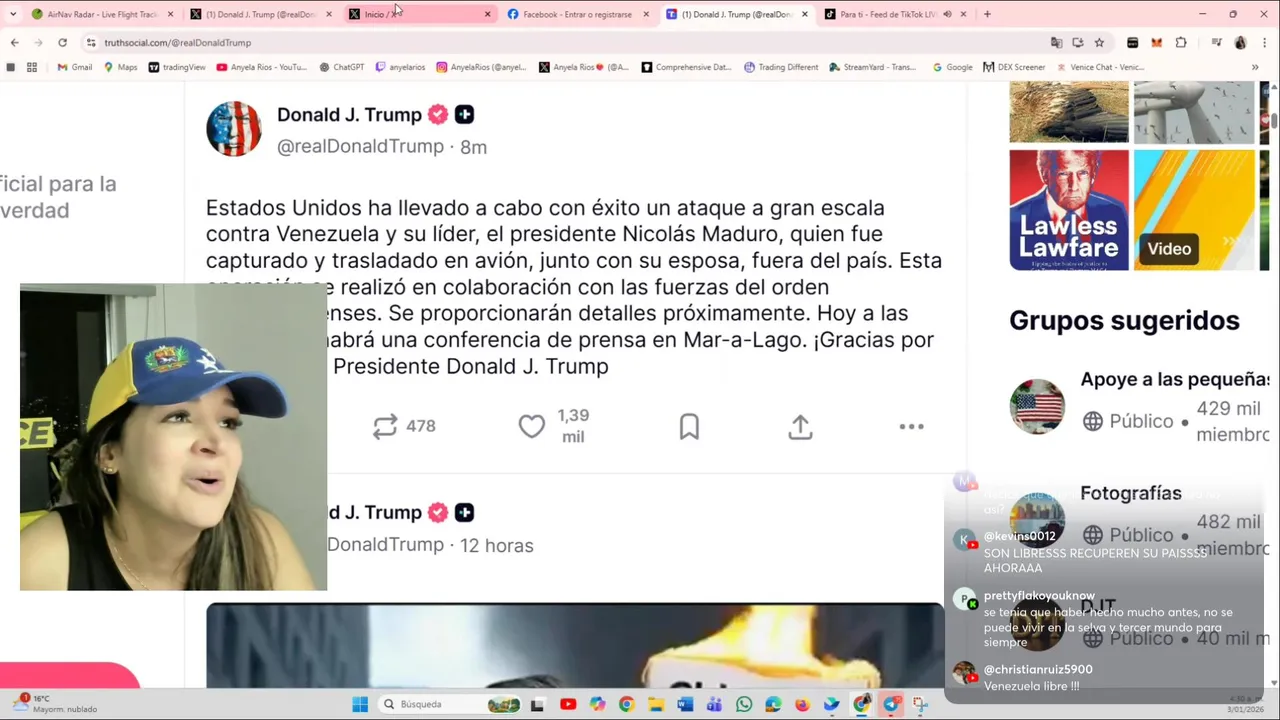Open more options on the Venezuela post

tap(911, 427)
